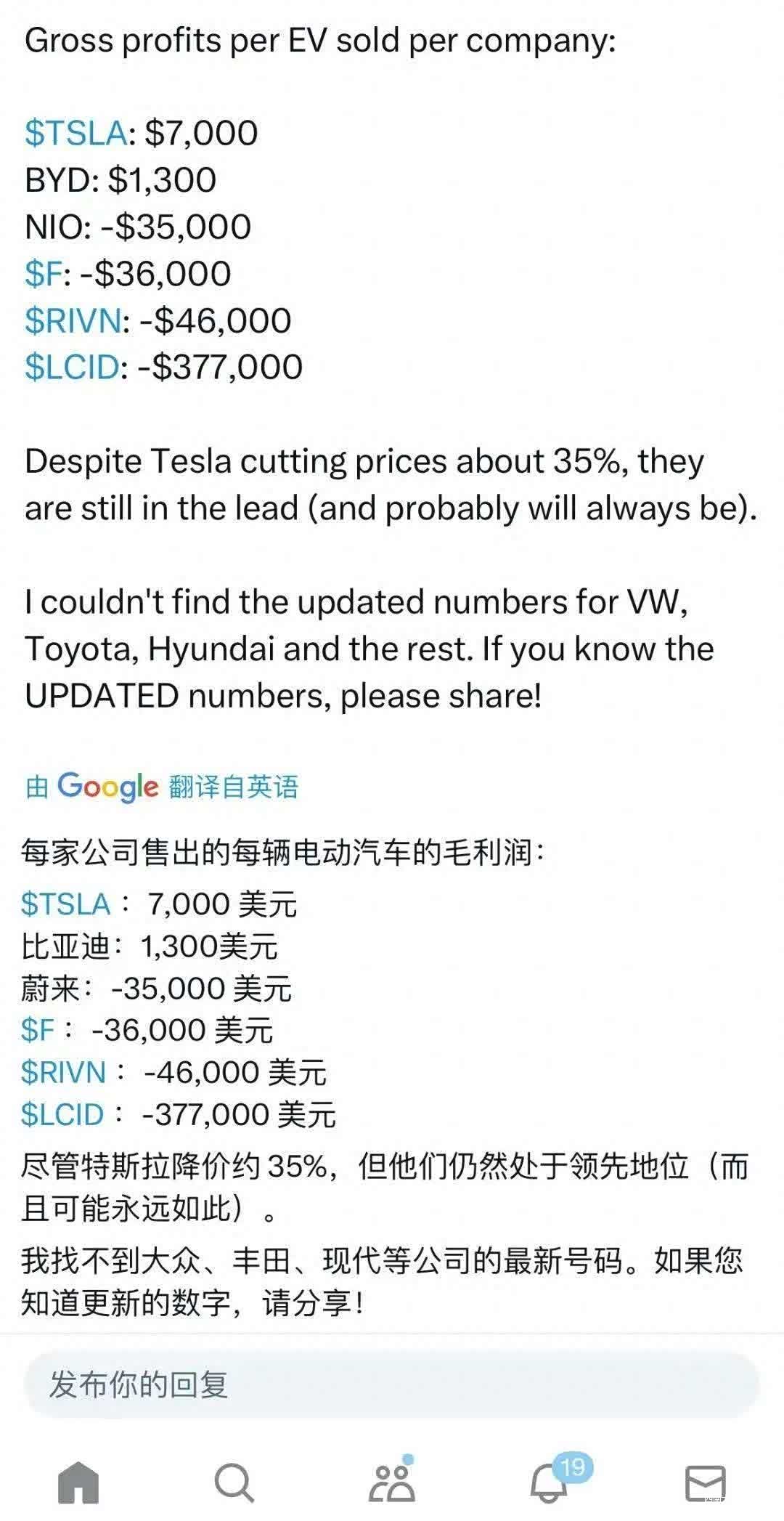This screenshot has height=1521, width=784.
Task: Open $LCID cashtag in the Chinese translation
Action: [x=62, y=1114]
